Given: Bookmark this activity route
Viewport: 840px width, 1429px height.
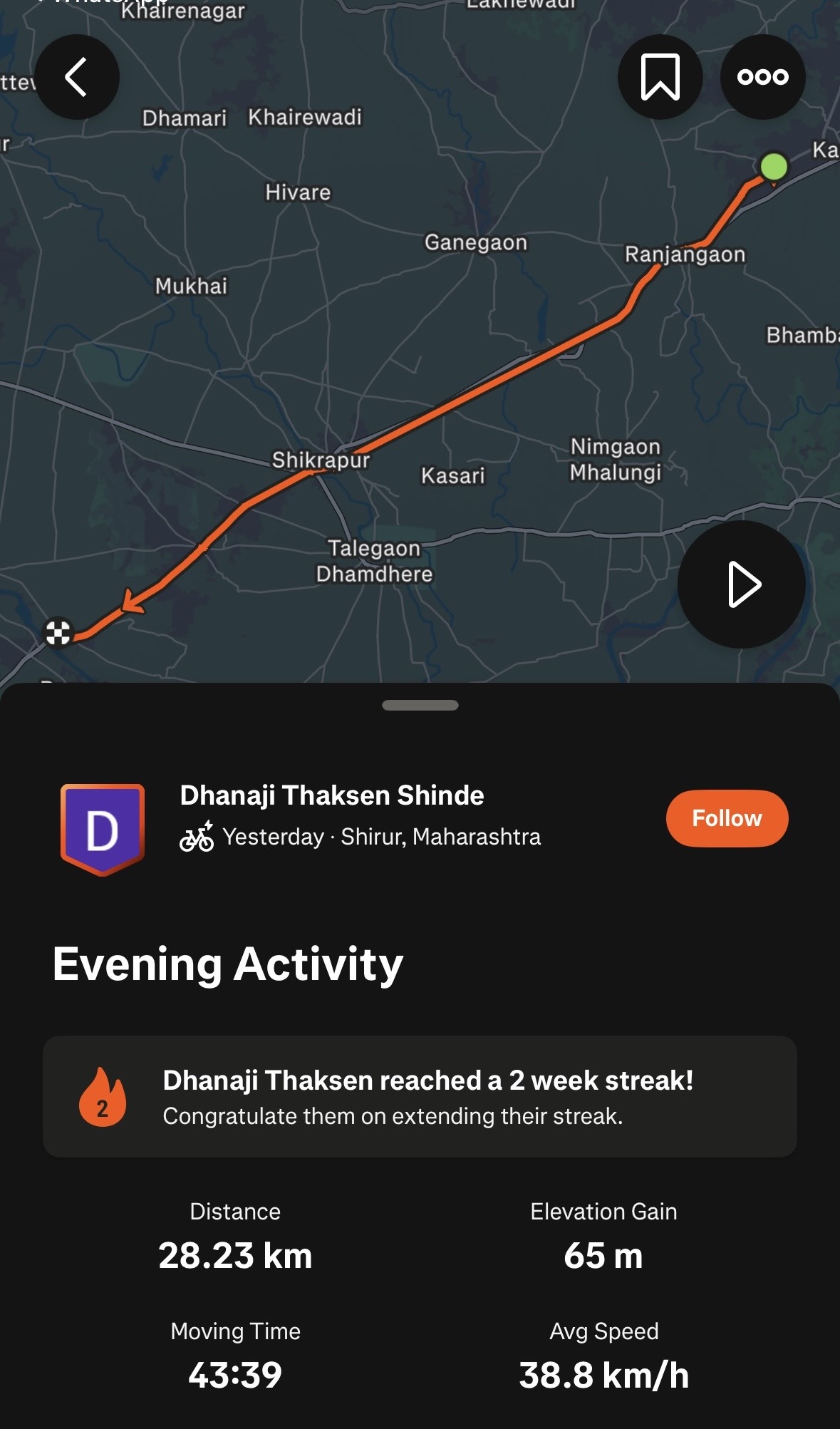Looking at the screenshot, I should tap(660, 77).
